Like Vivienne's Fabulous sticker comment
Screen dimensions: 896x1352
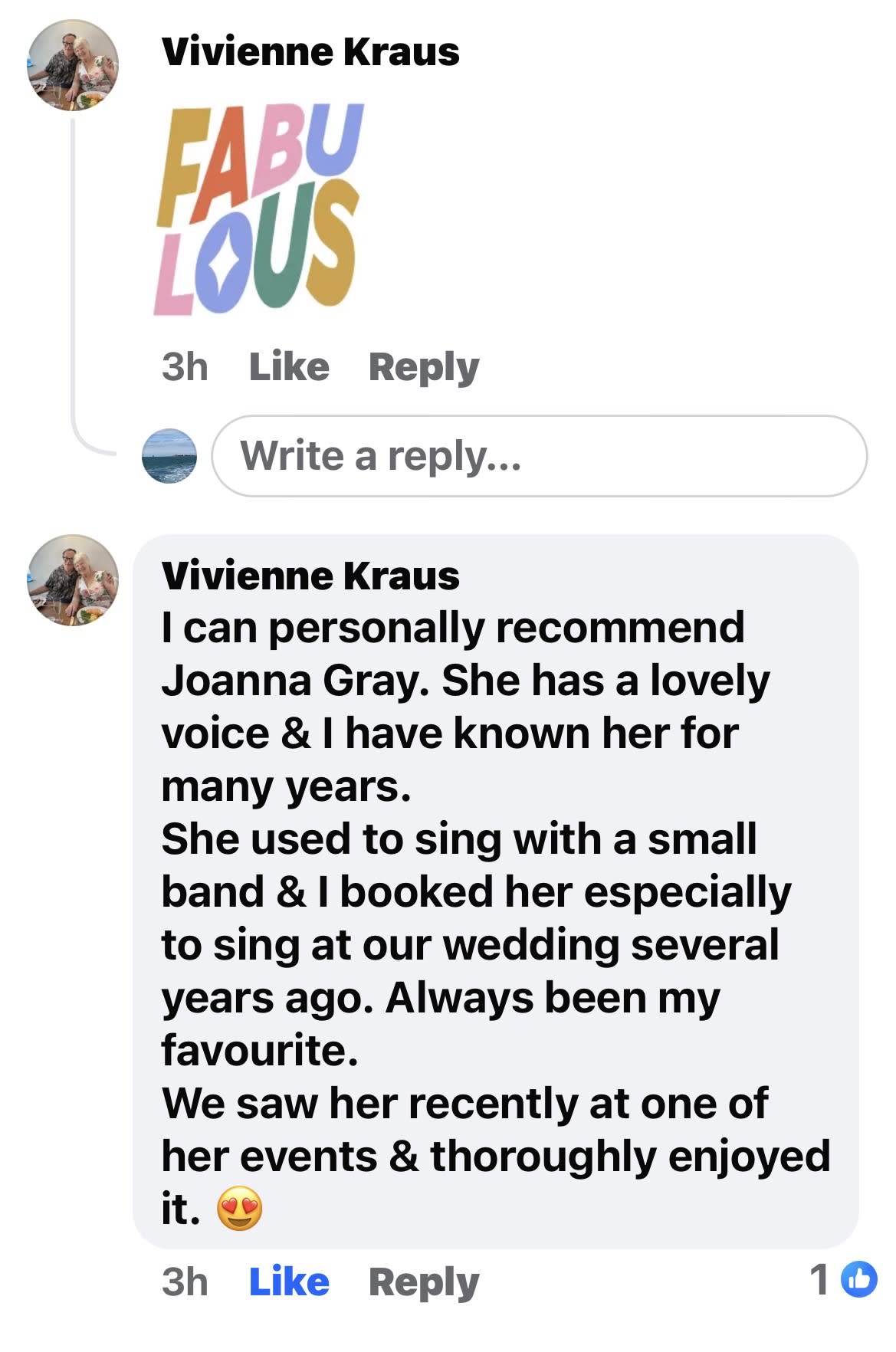click(x=289, y=366)
